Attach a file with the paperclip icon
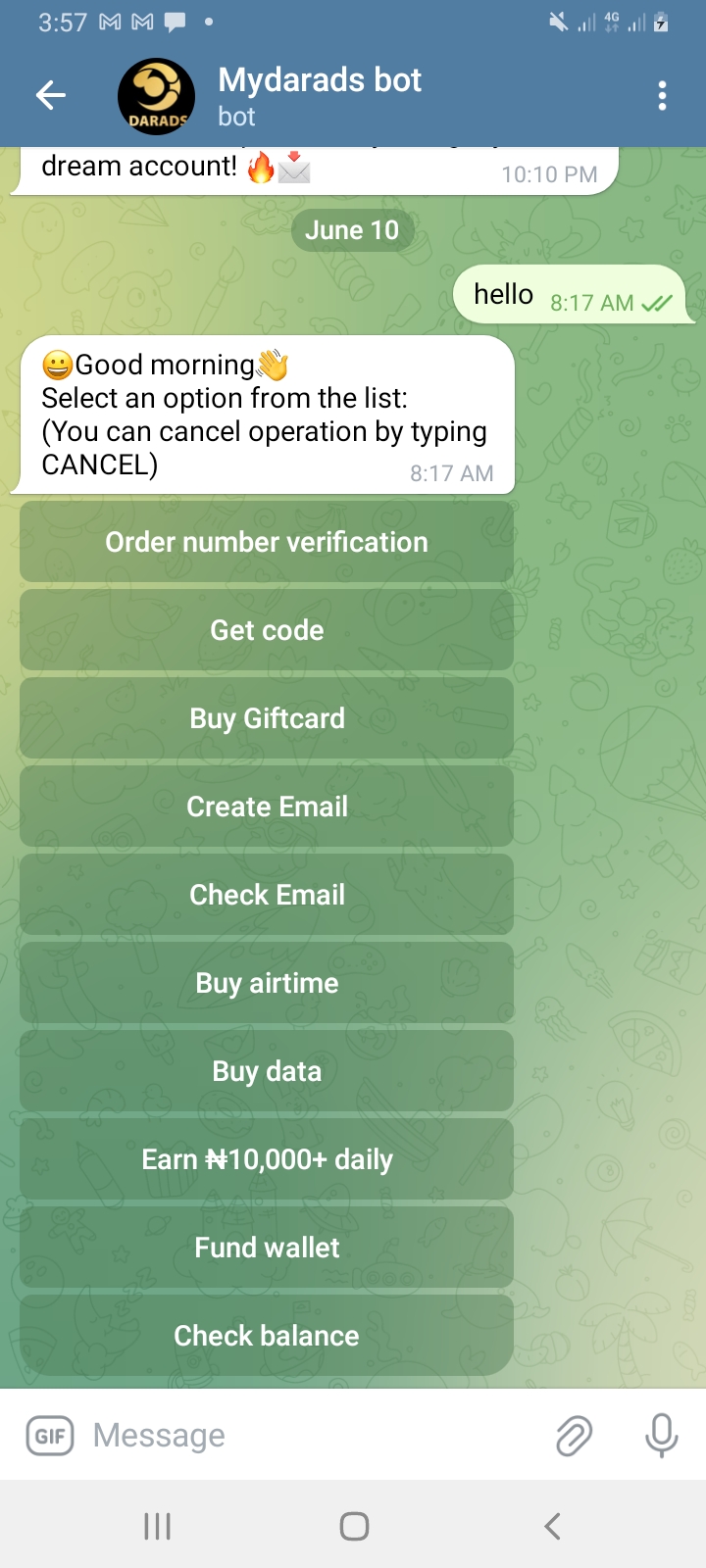Screen dimensions: 706x1568 [x=575, y=1436]
